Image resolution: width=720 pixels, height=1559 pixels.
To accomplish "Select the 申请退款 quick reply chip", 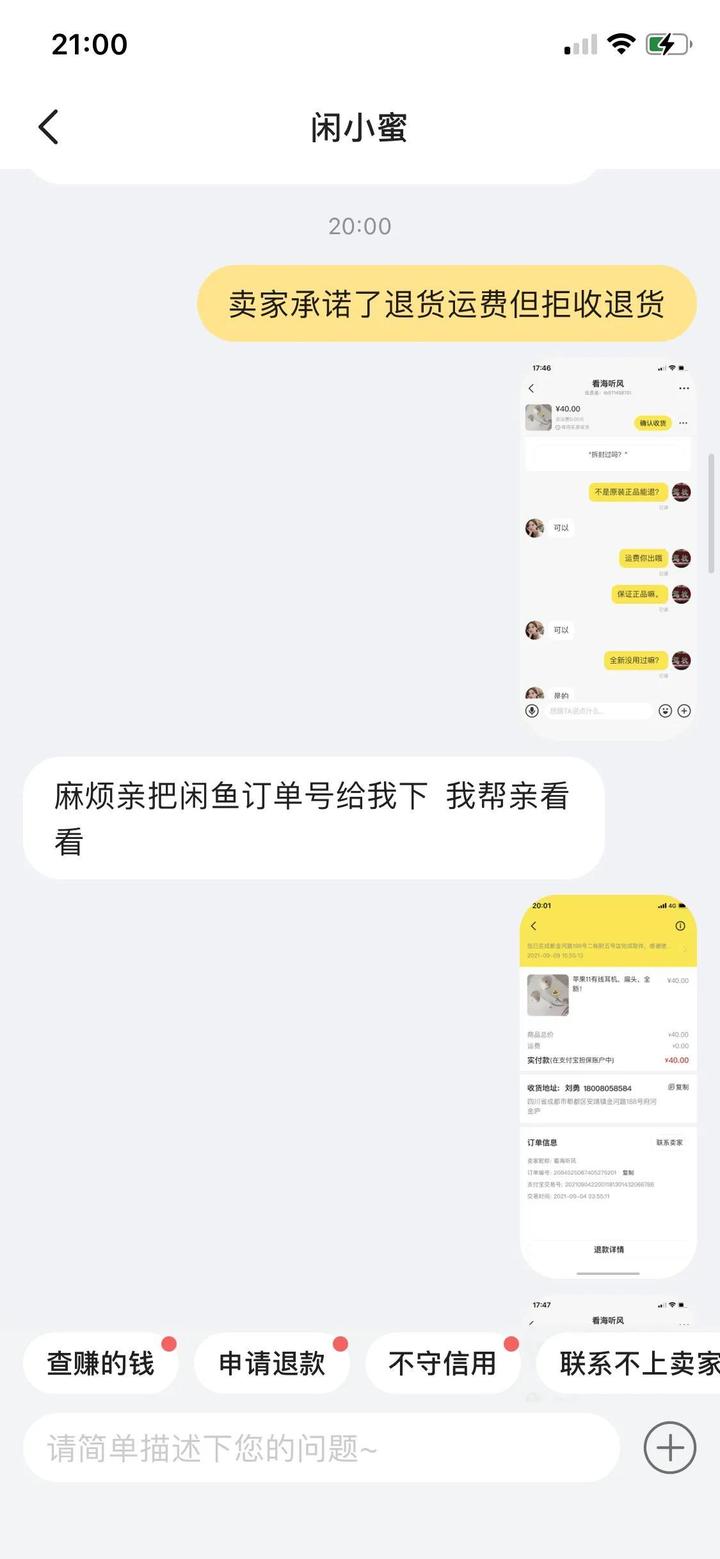I will pos(271,1363).
